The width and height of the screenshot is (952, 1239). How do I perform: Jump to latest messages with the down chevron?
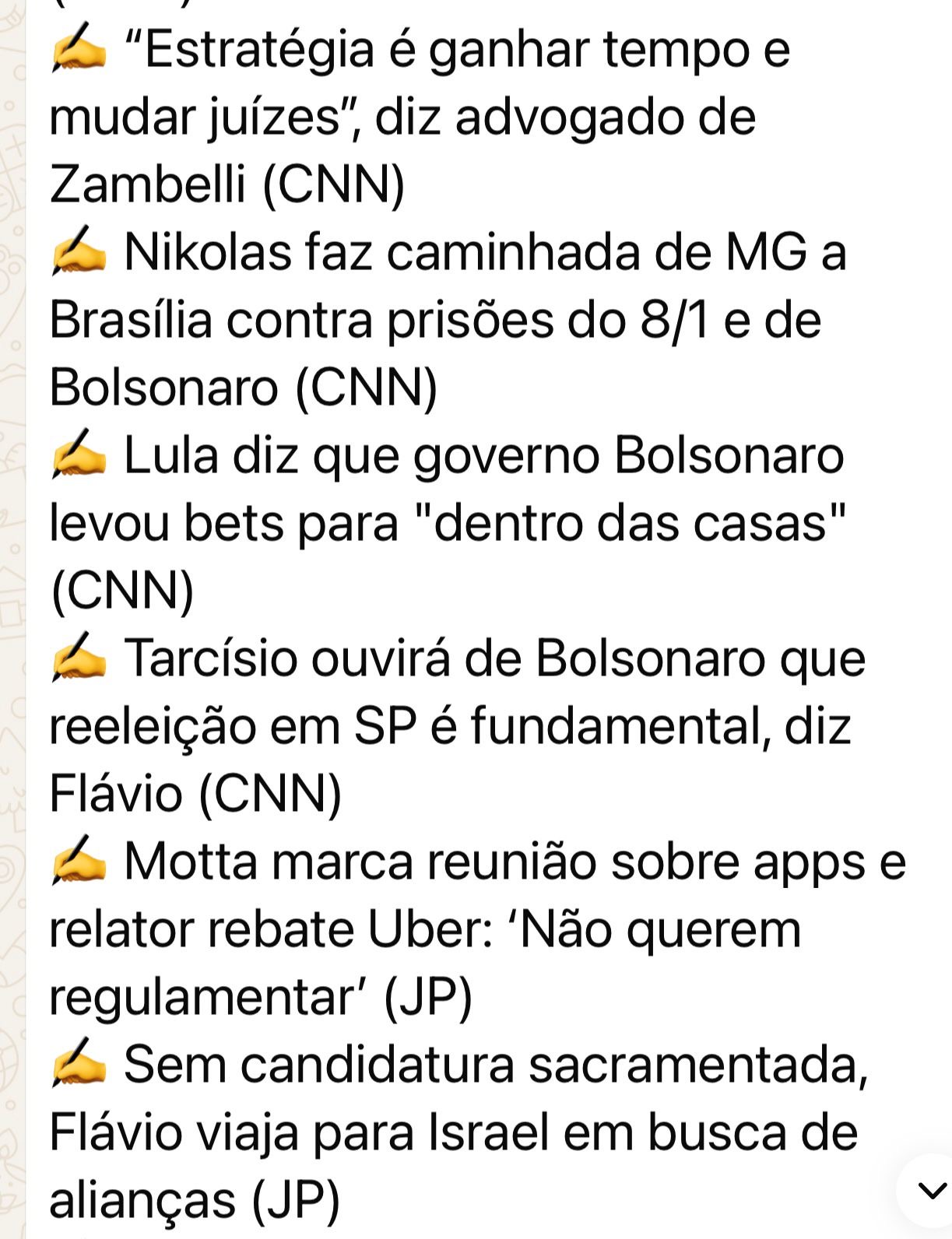point(931,1190)
